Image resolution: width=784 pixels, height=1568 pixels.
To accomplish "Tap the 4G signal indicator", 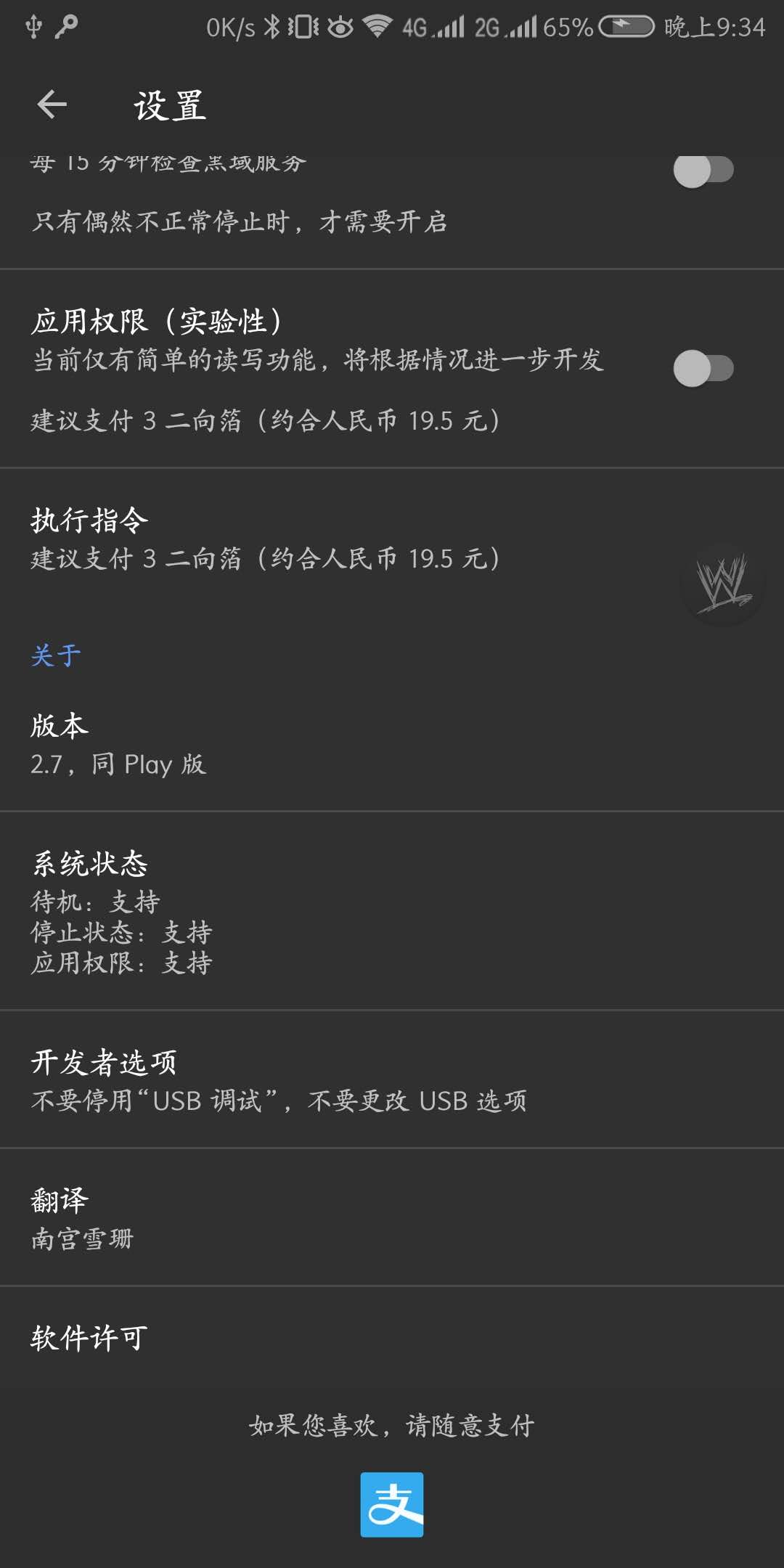I will [436, 25].
